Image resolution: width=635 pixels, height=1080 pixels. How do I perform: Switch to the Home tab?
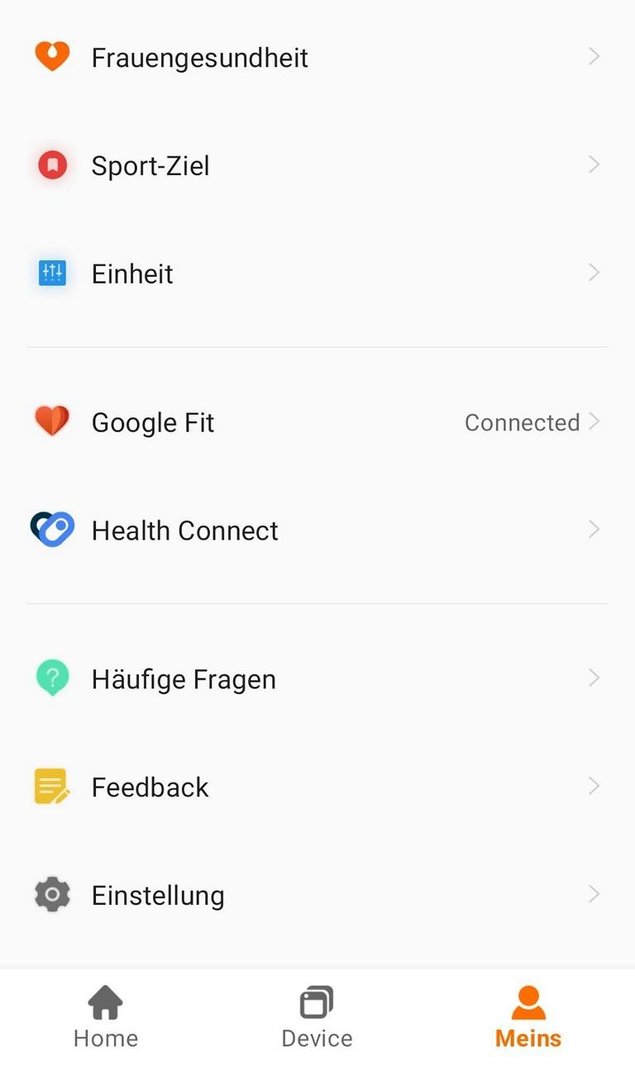click(105, 1017)
